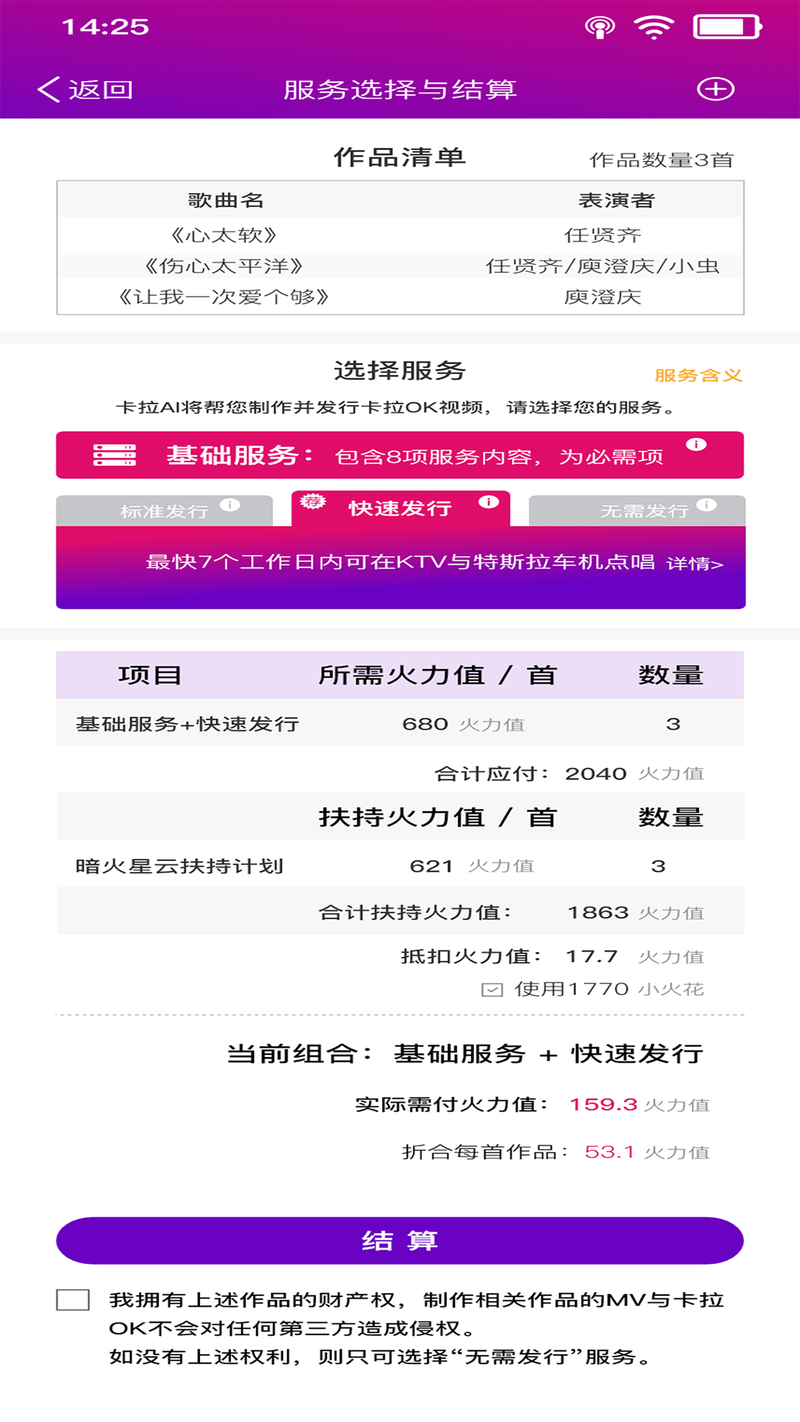Open info icon on 基础服务 banner
The image size is (800, 1422).
pyautogui.click(x=696, y=444)
